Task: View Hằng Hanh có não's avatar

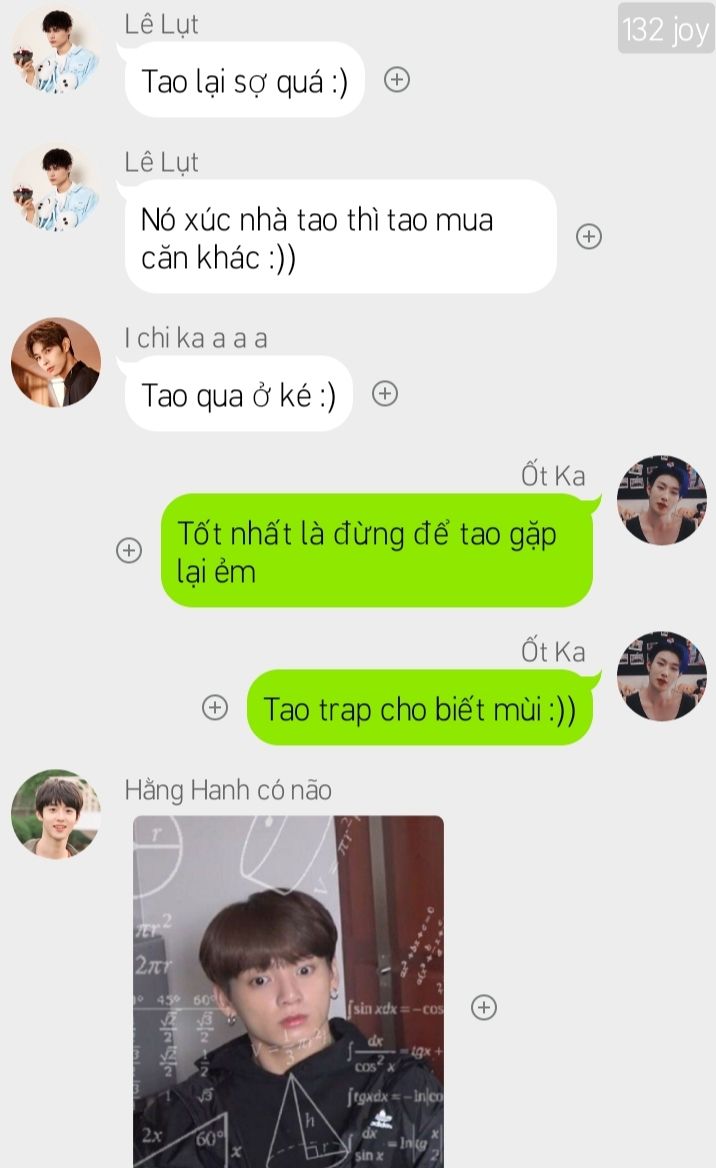Action: point(56,814)
